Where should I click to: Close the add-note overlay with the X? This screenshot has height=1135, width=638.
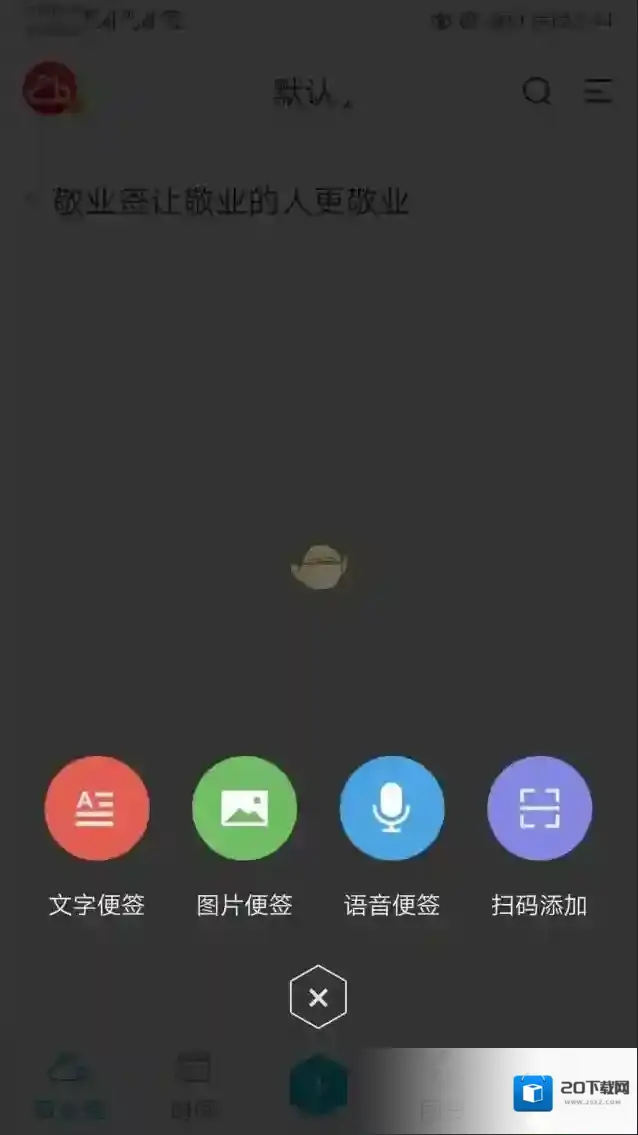[x=318, y=997]
